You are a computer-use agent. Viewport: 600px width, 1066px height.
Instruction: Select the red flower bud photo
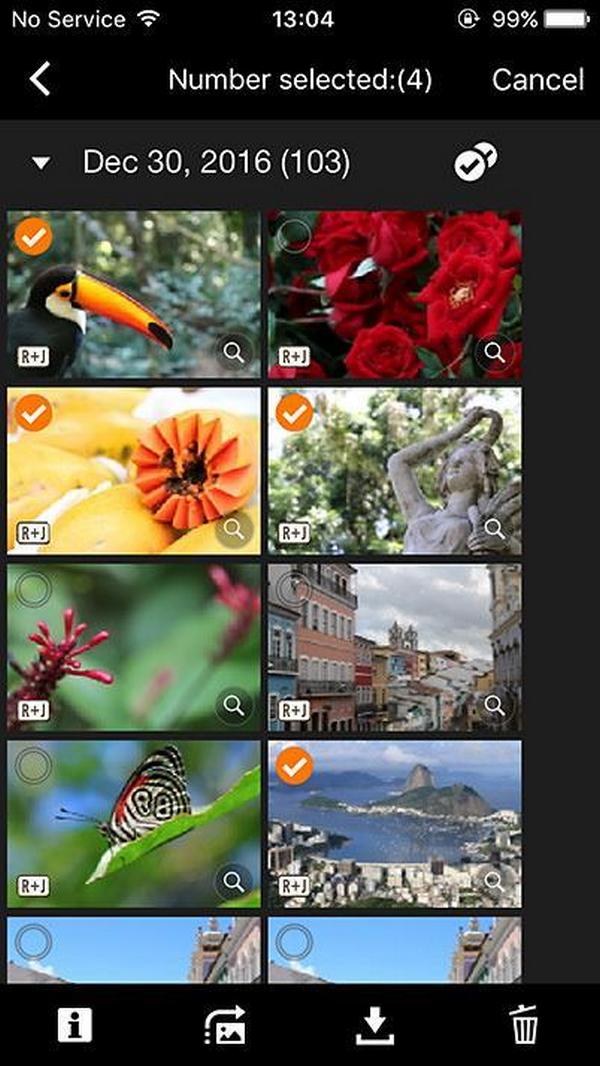[33, 590]
